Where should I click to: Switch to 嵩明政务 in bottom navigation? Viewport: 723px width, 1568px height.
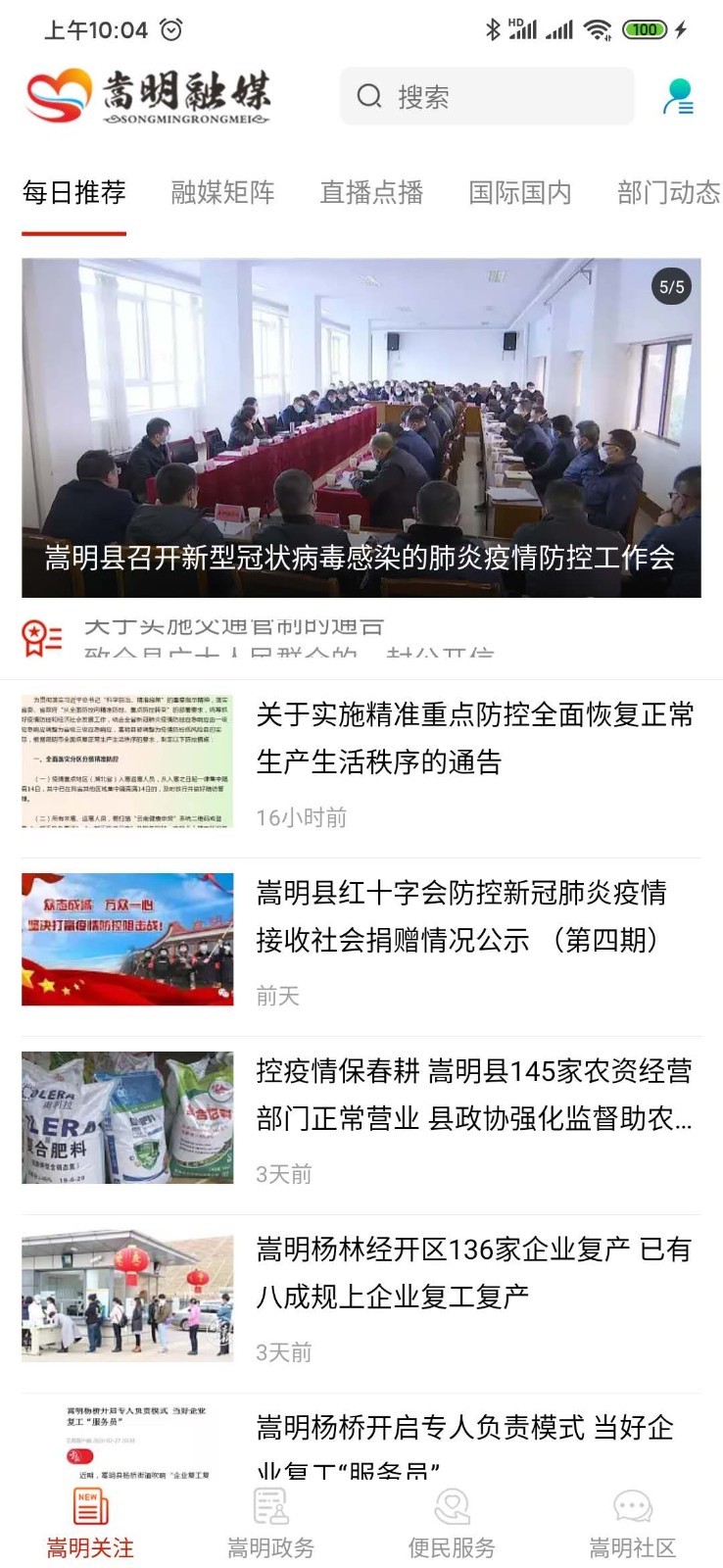[271, 1524]
